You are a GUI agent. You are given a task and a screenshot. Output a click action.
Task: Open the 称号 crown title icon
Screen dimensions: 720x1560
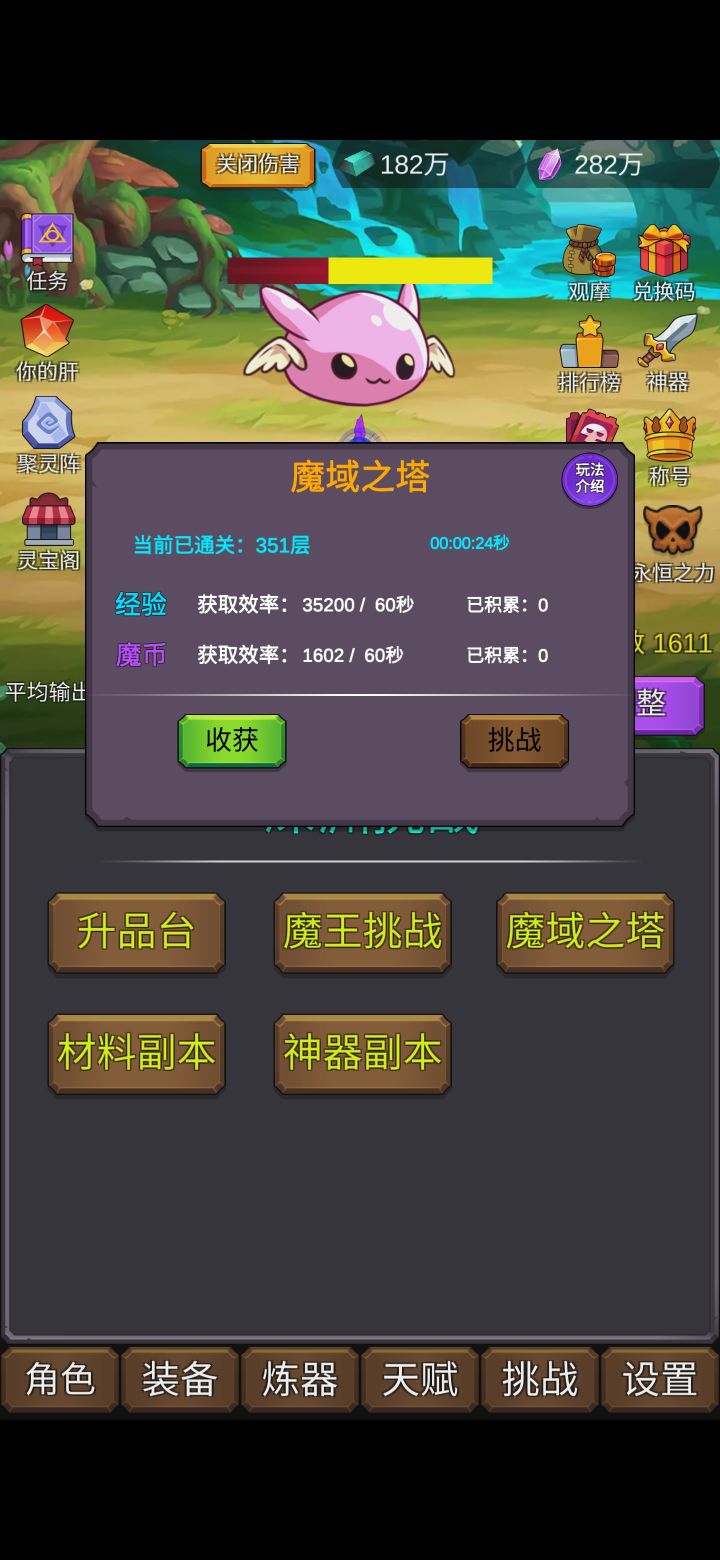(668, 434)
